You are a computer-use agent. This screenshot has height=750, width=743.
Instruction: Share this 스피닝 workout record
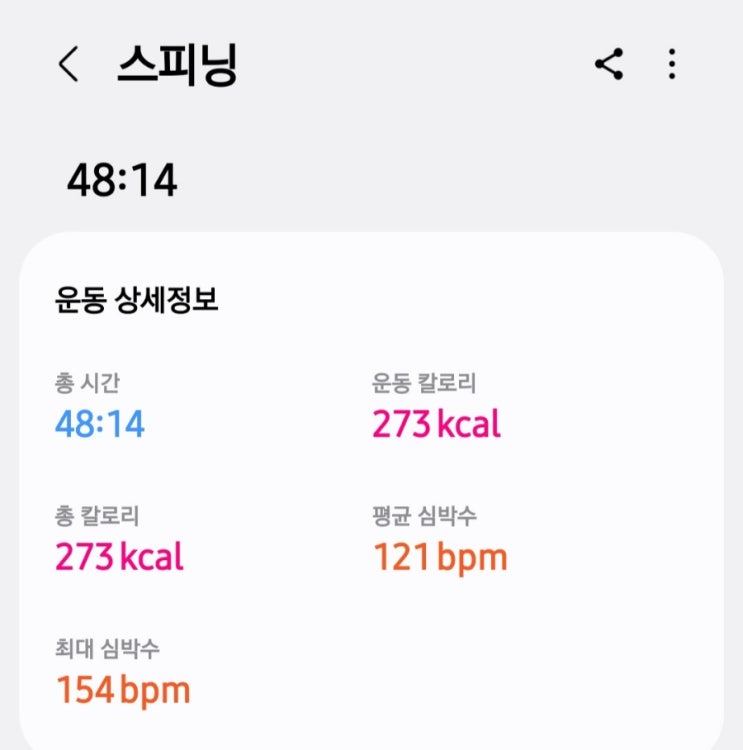click(609, 65)
